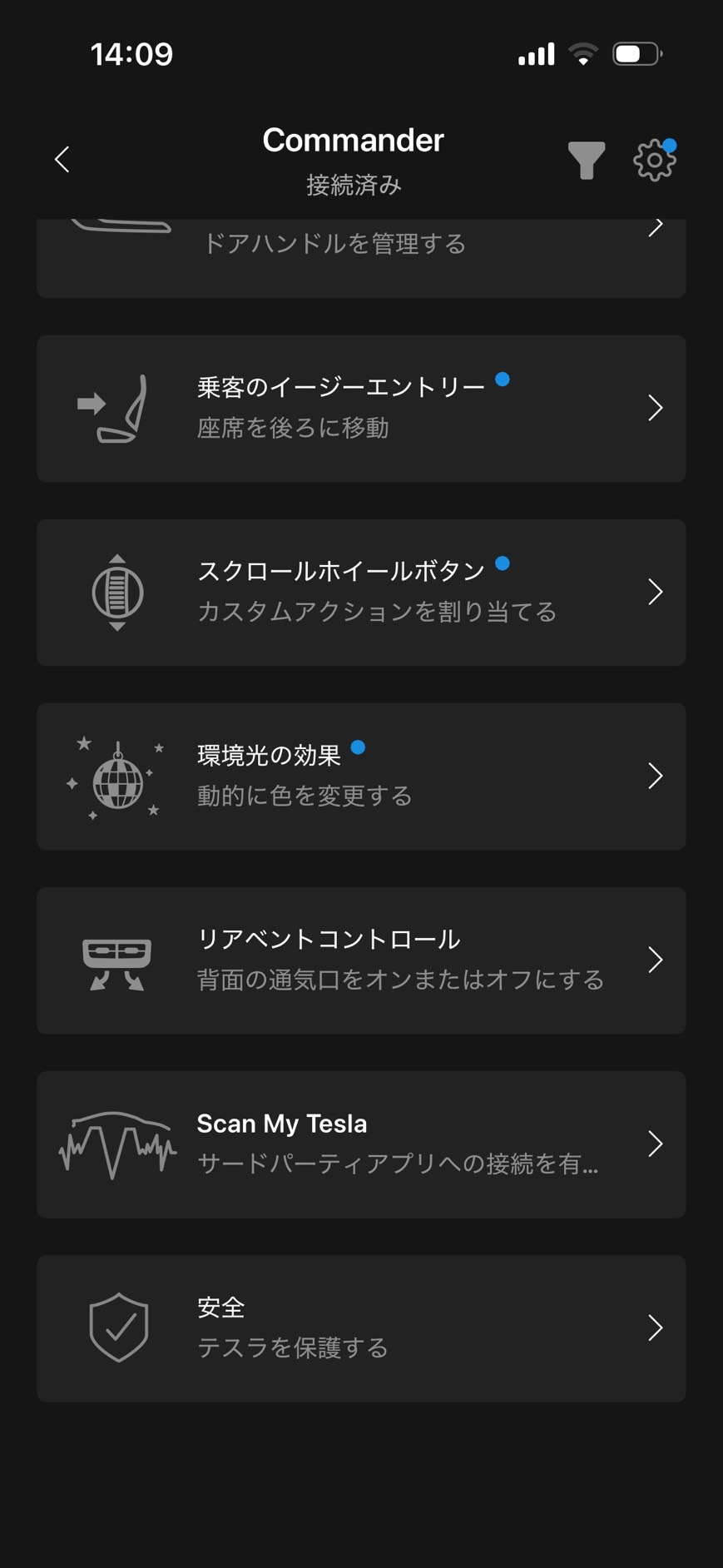
Task: Open the filter funnel icon
Action: click(x=586, y=160)
